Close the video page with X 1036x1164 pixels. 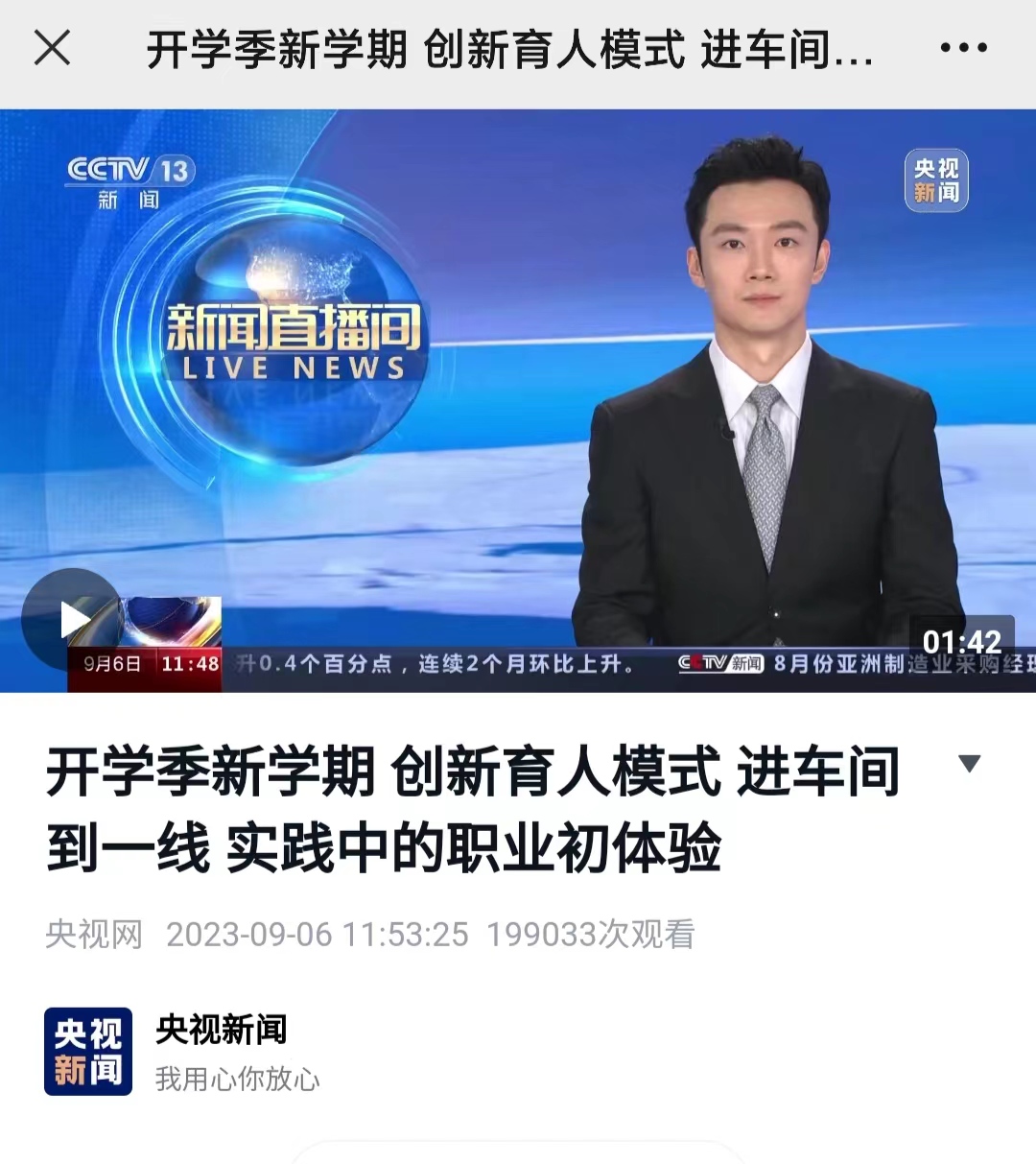coord(52,47)
